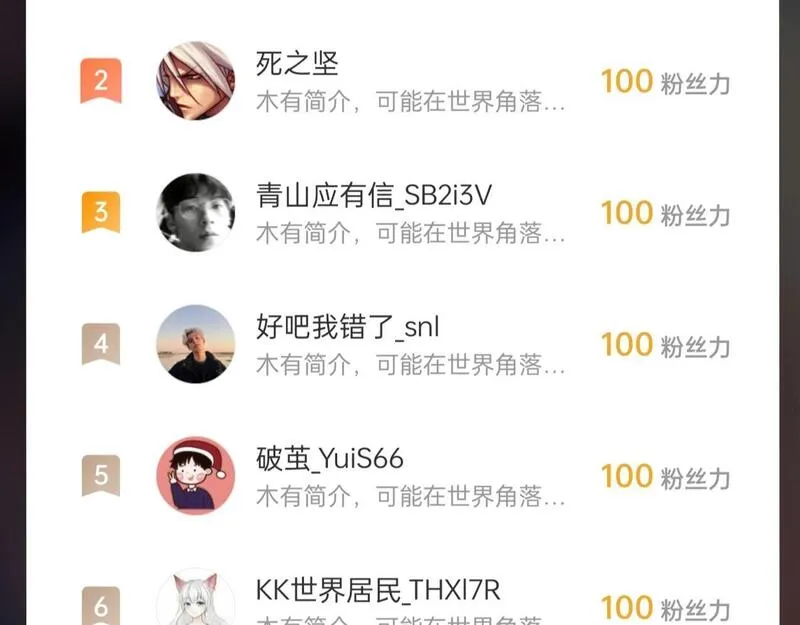This screenshot has height=625, width=800.
Task: Open the row for 青山应有信_SB2i3V
Action: tap(403, 212)
